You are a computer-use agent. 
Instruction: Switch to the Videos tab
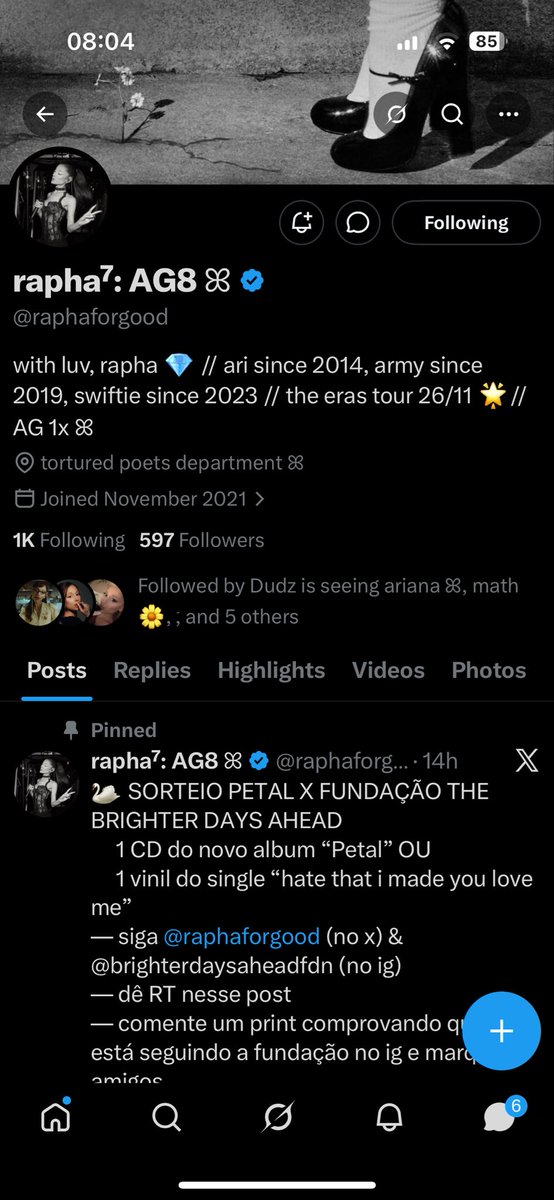click(x=388, y=670)
